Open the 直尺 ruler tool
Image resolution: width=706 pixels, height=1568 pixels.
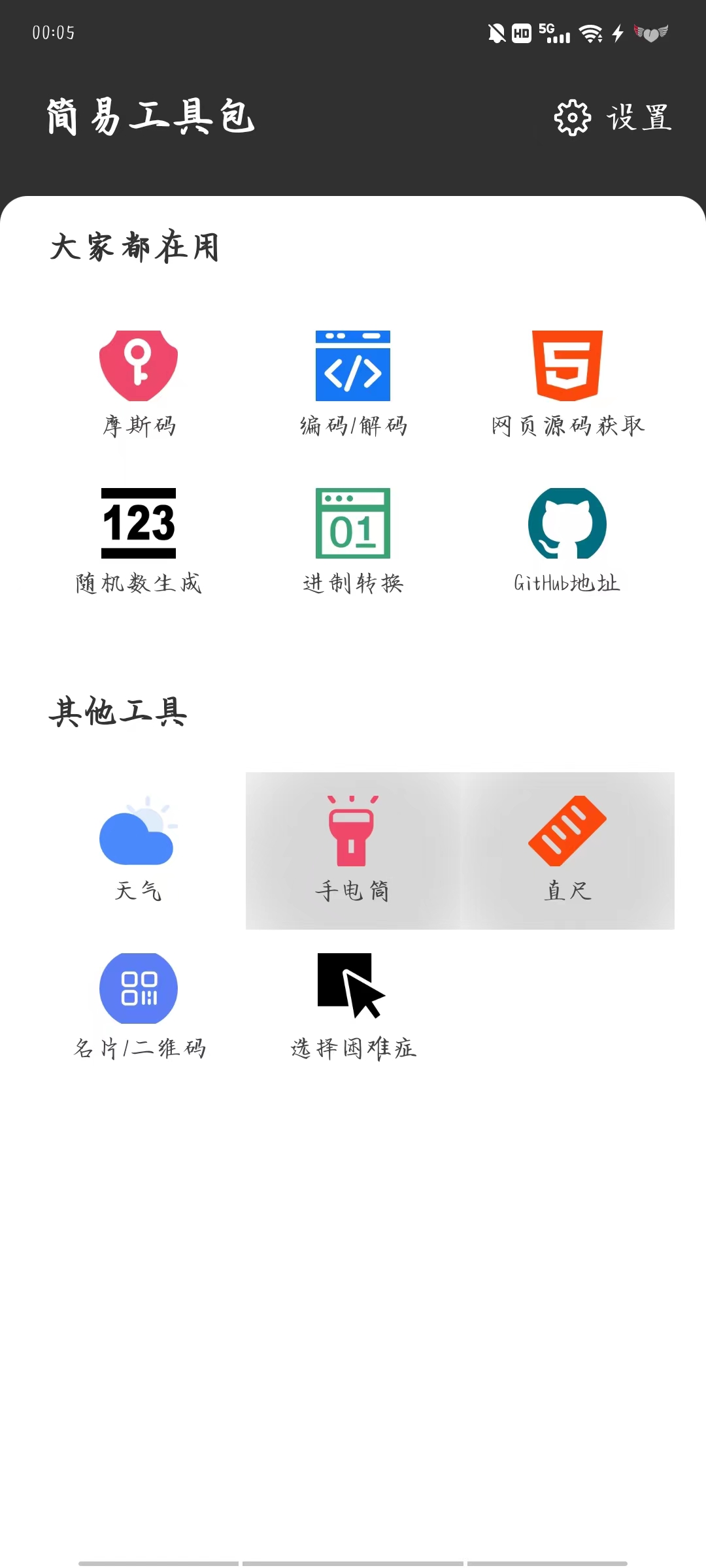[x=567, y=849]
